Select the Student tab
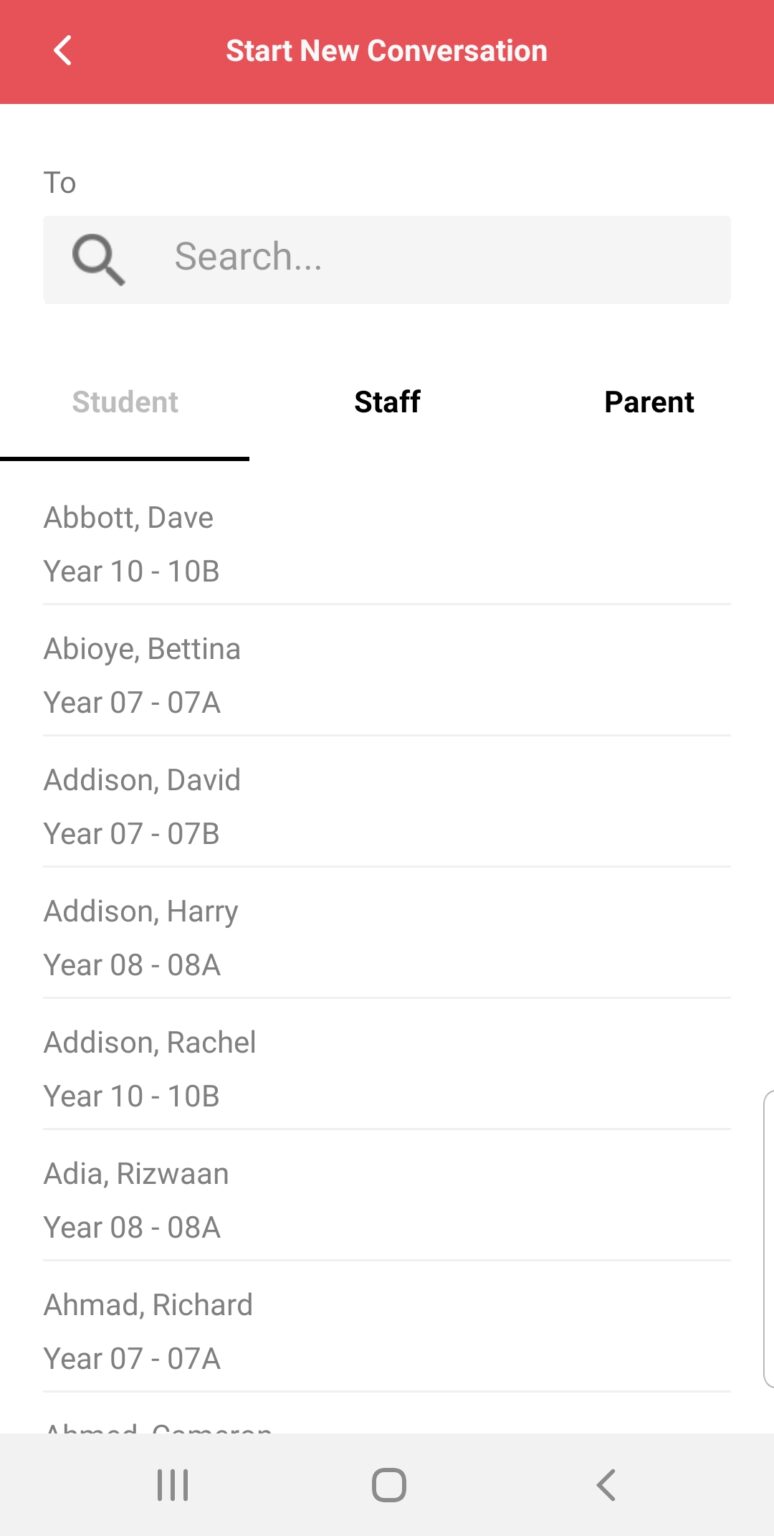Screen dimensions: 774x1536 point(124,401)
